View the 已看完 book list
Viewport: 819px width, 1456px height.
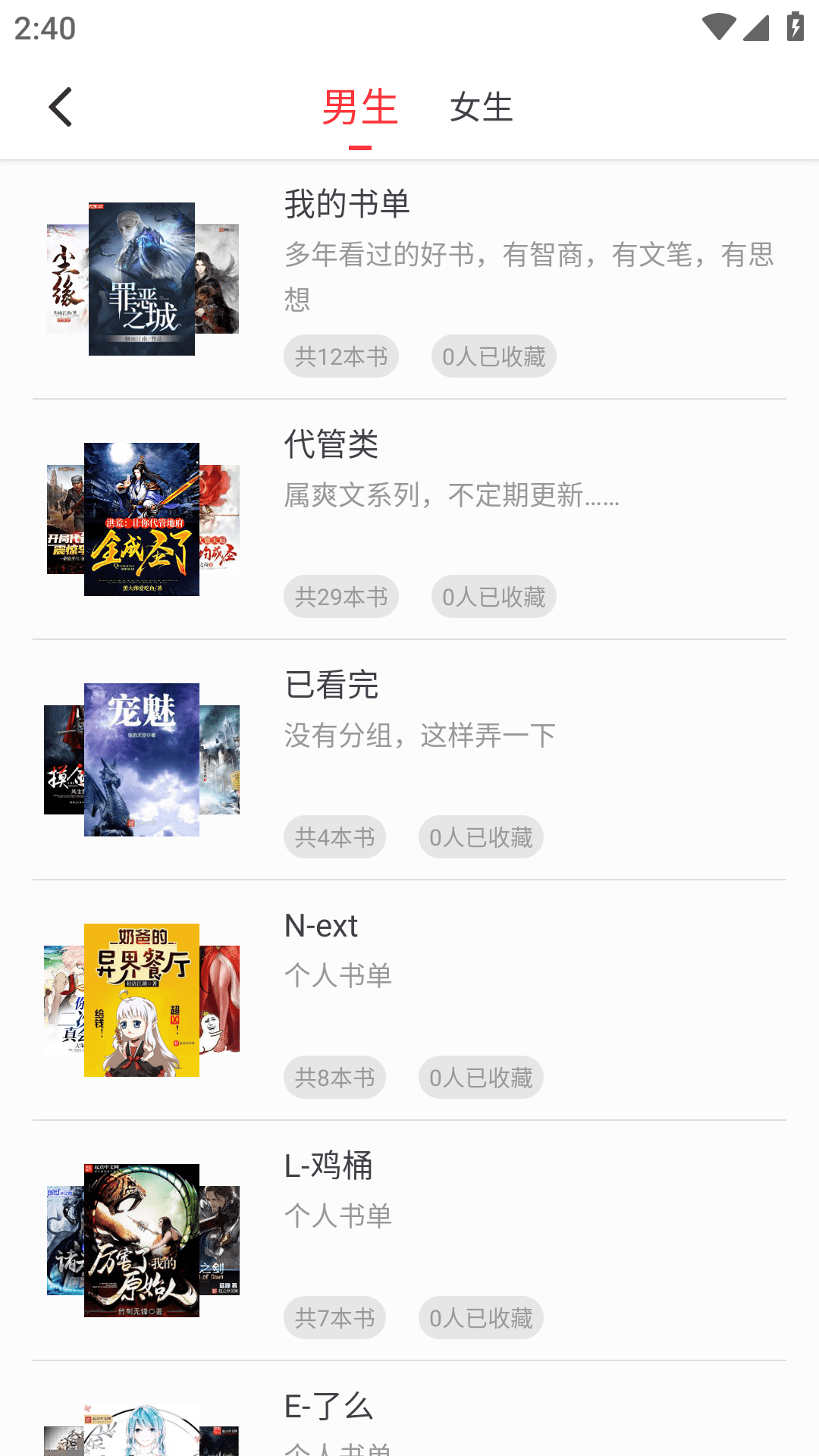pyautogui.click(x=409, y=760)
